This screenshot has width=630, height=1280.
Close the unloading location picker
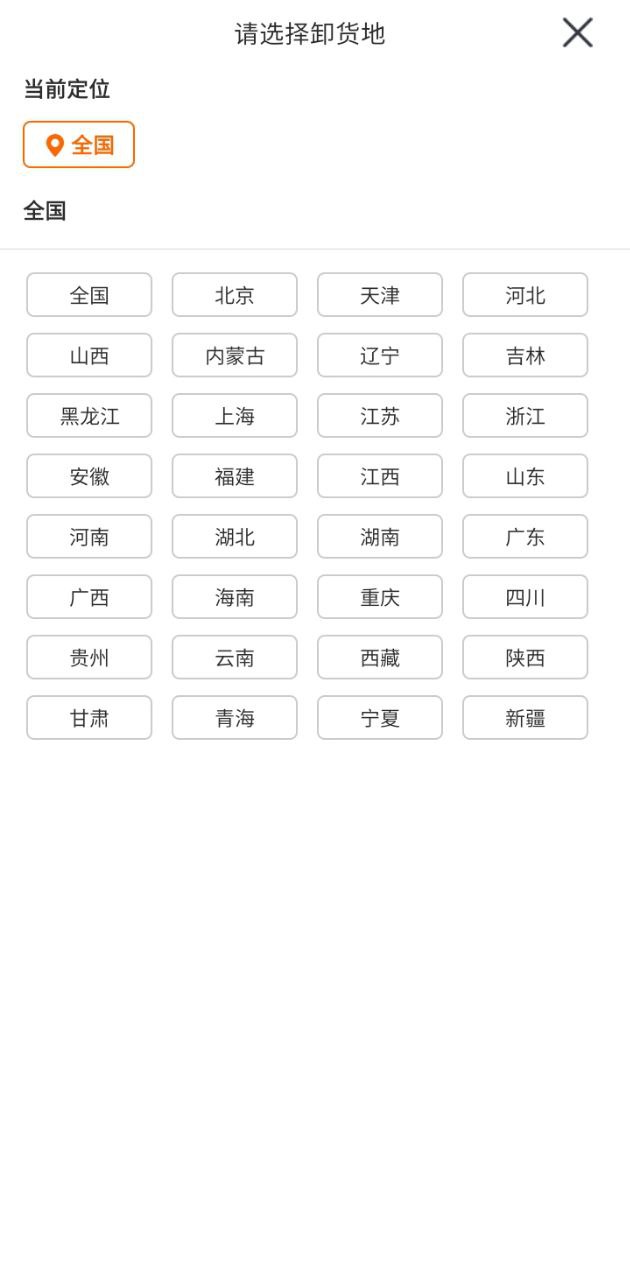(x=577, y=33)
